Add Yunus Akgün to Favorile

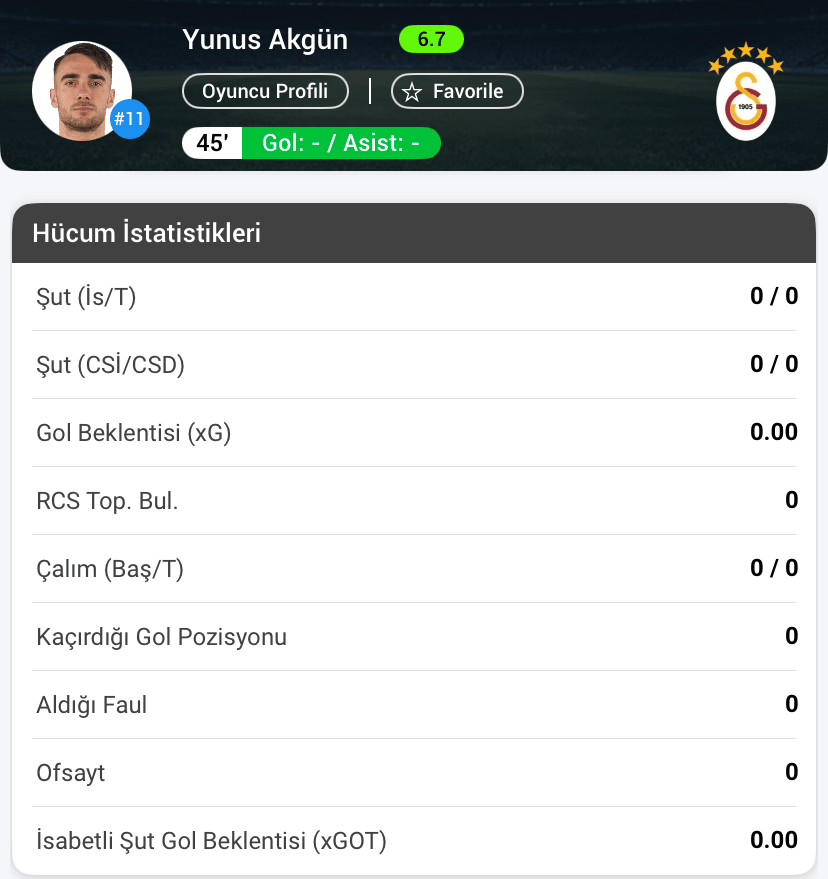point(457,92)
